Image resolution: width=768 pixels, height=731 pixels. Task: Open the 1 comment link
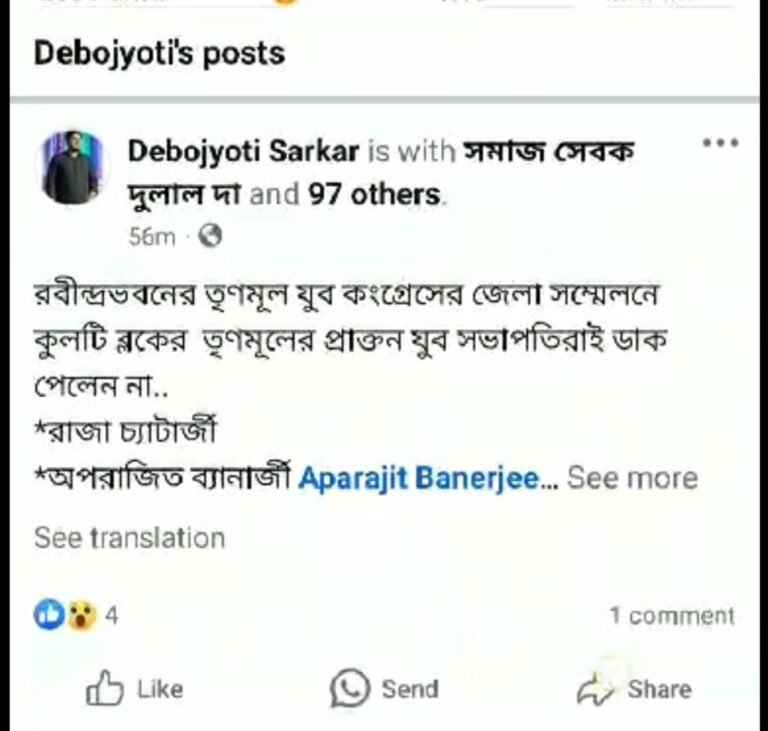point(671,616)
